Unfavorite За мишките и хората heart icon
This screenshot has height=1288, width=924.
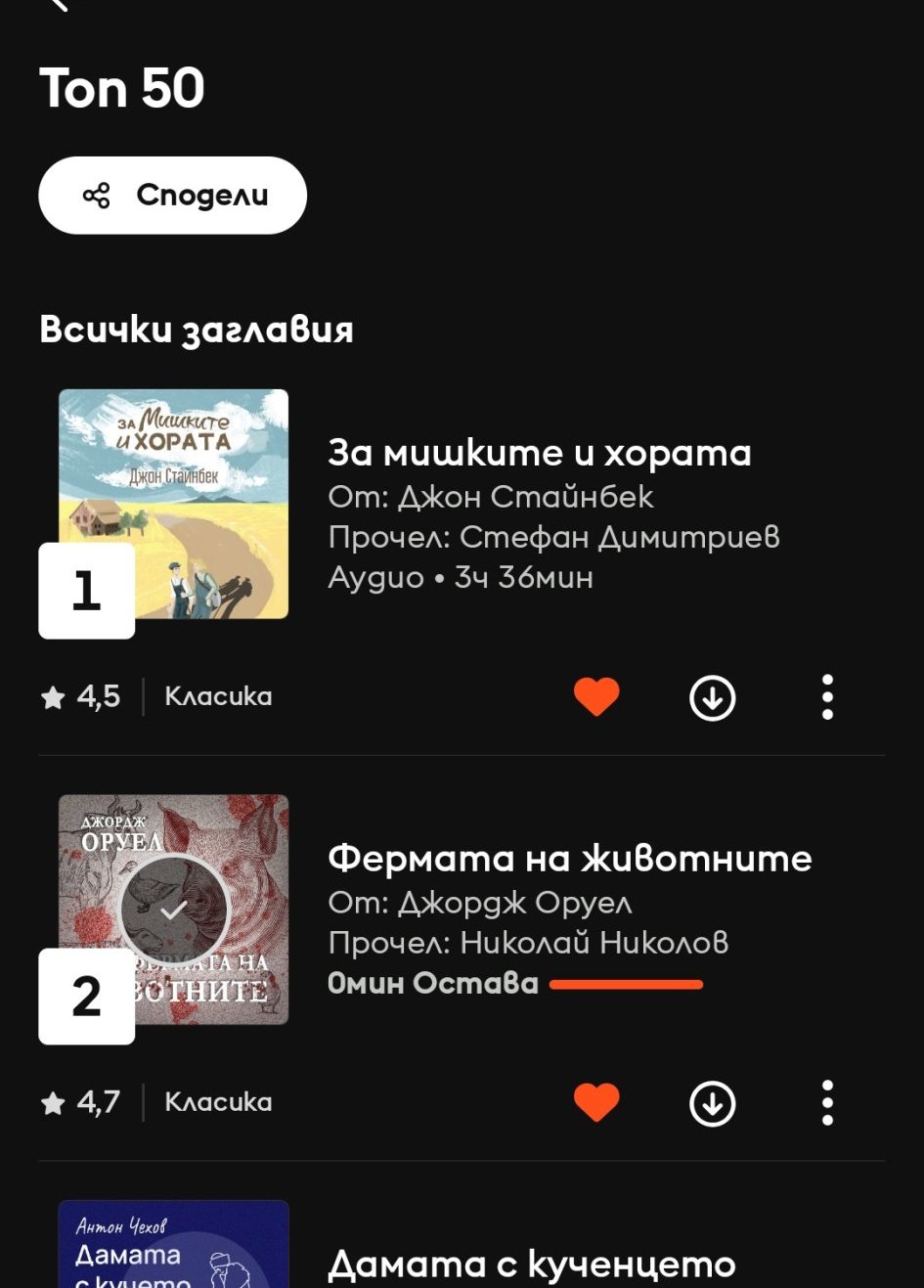pos(596,697)
